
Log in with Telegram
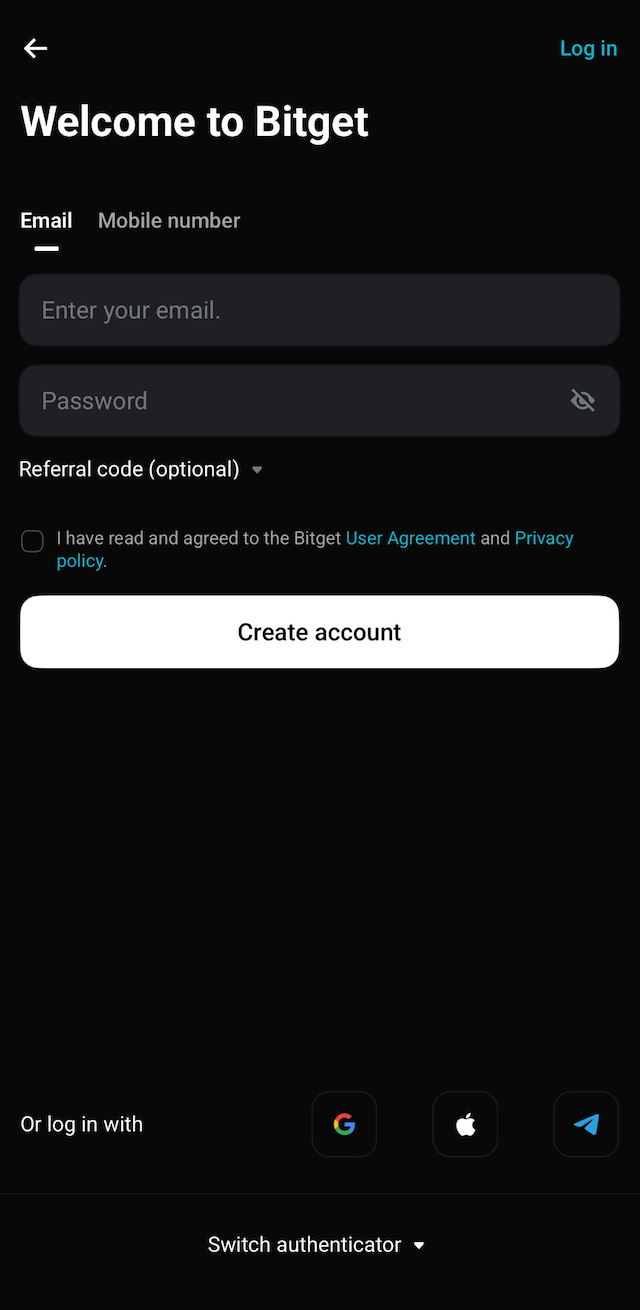(x=586, y=1124)
